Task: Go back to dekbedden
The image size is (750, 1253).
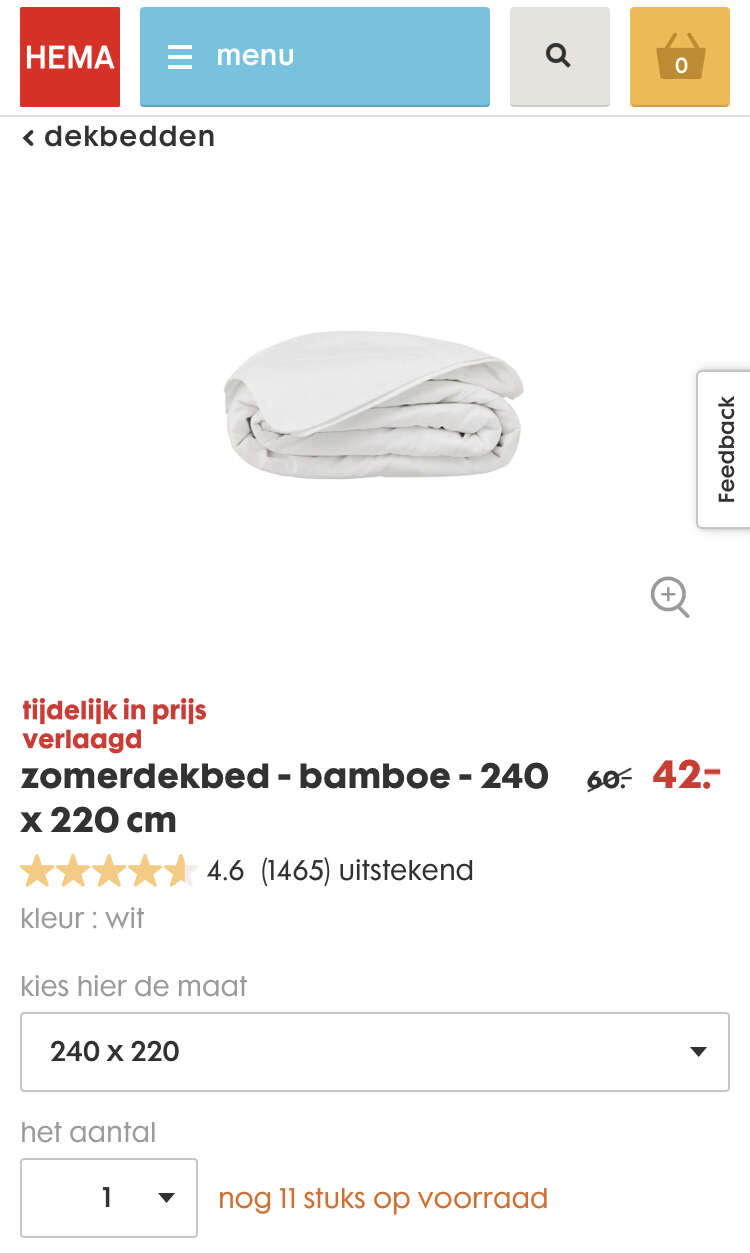Action: click(x=118, y=137)
